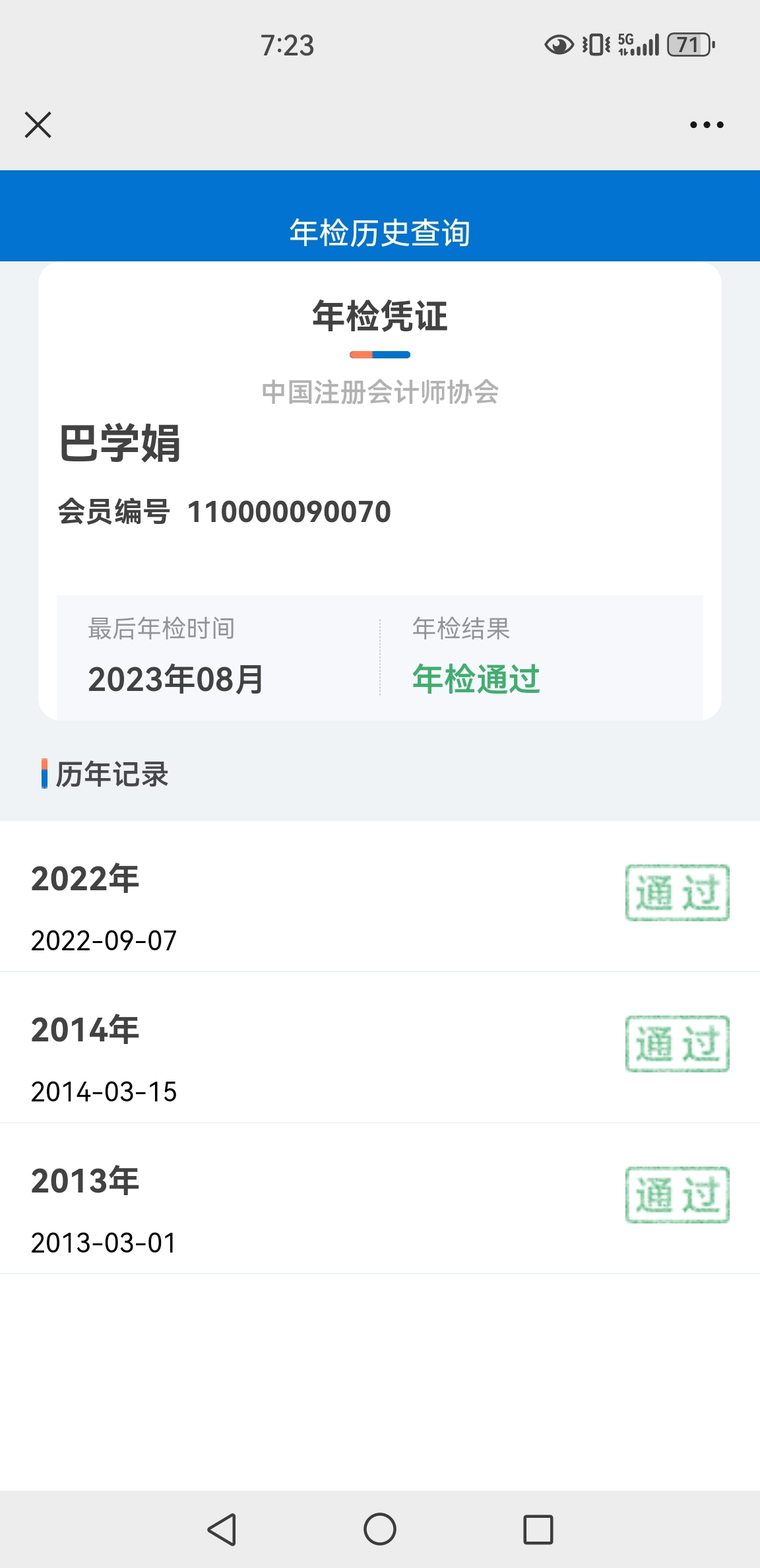Open the three-dot overflow menu

coord(707,125)
